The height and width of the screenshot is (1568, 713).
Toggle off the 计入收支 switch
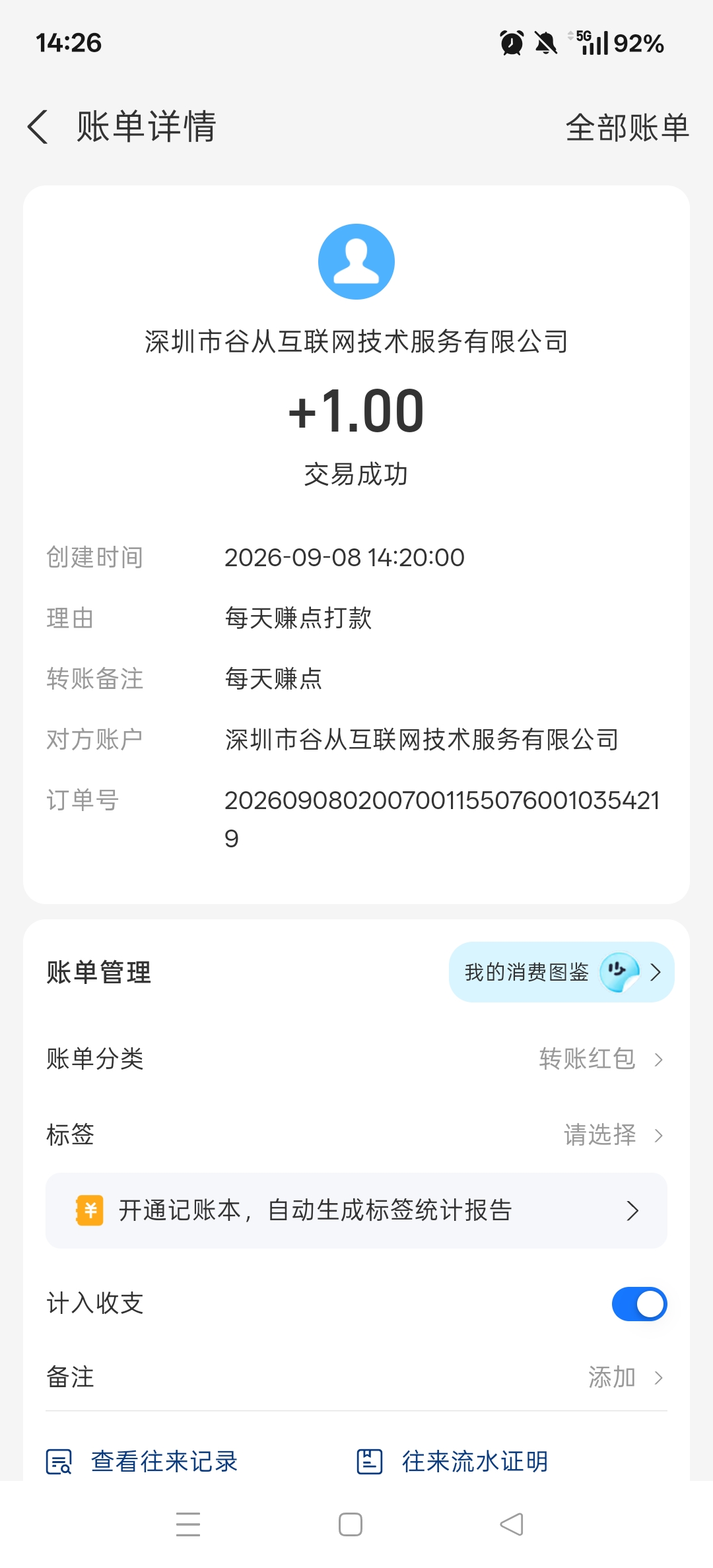point(639,1304)
